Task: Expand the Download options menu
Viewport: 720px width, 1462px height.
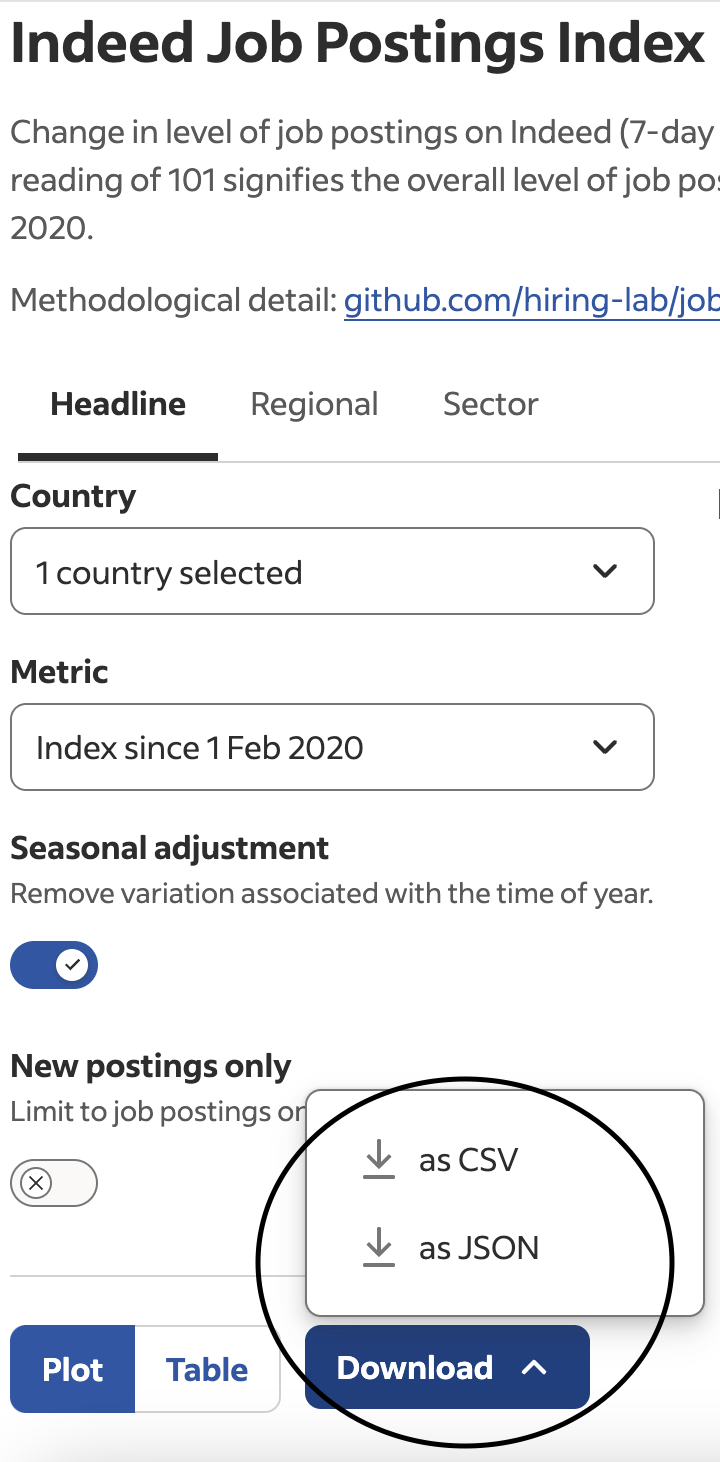Action: click(x=446, y=1367)
